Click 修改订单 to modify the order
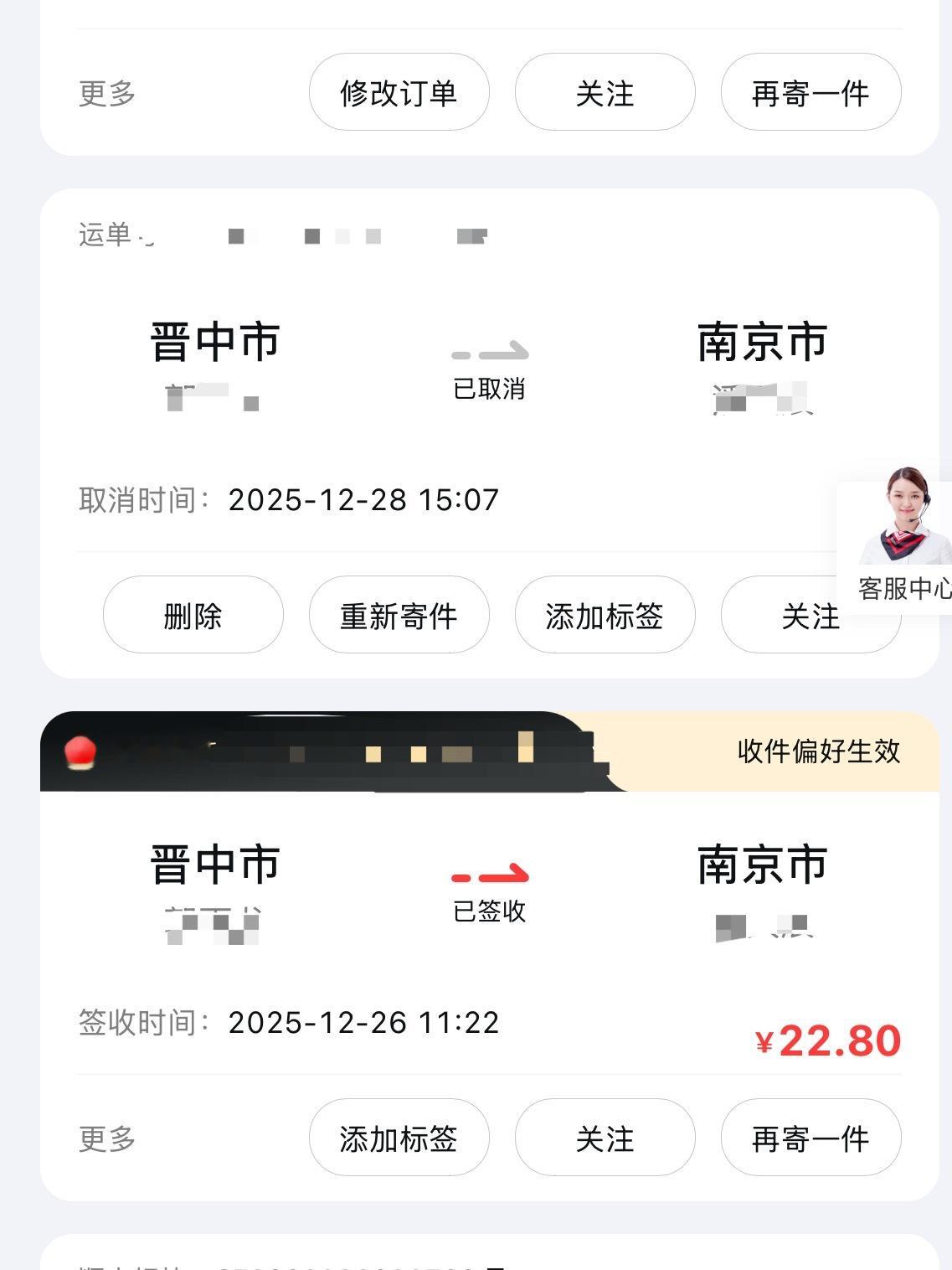Viewport: 952px width, 1270px height. tap(399, 94)
